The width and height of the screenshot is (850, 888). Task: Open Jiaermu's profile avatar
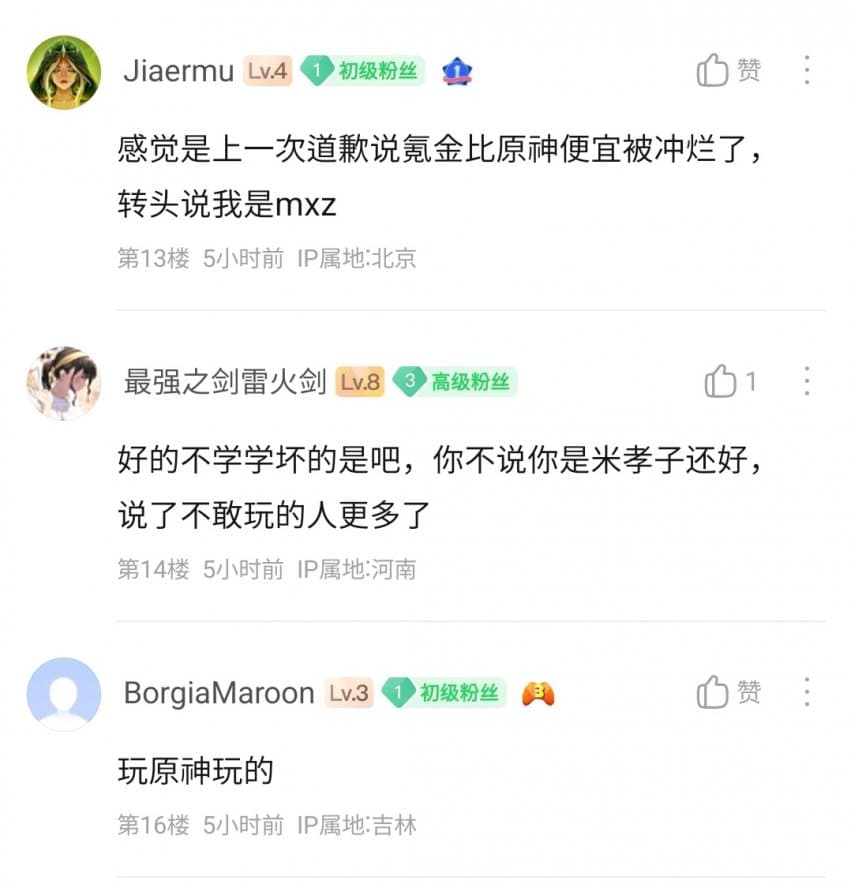[64, 72]
